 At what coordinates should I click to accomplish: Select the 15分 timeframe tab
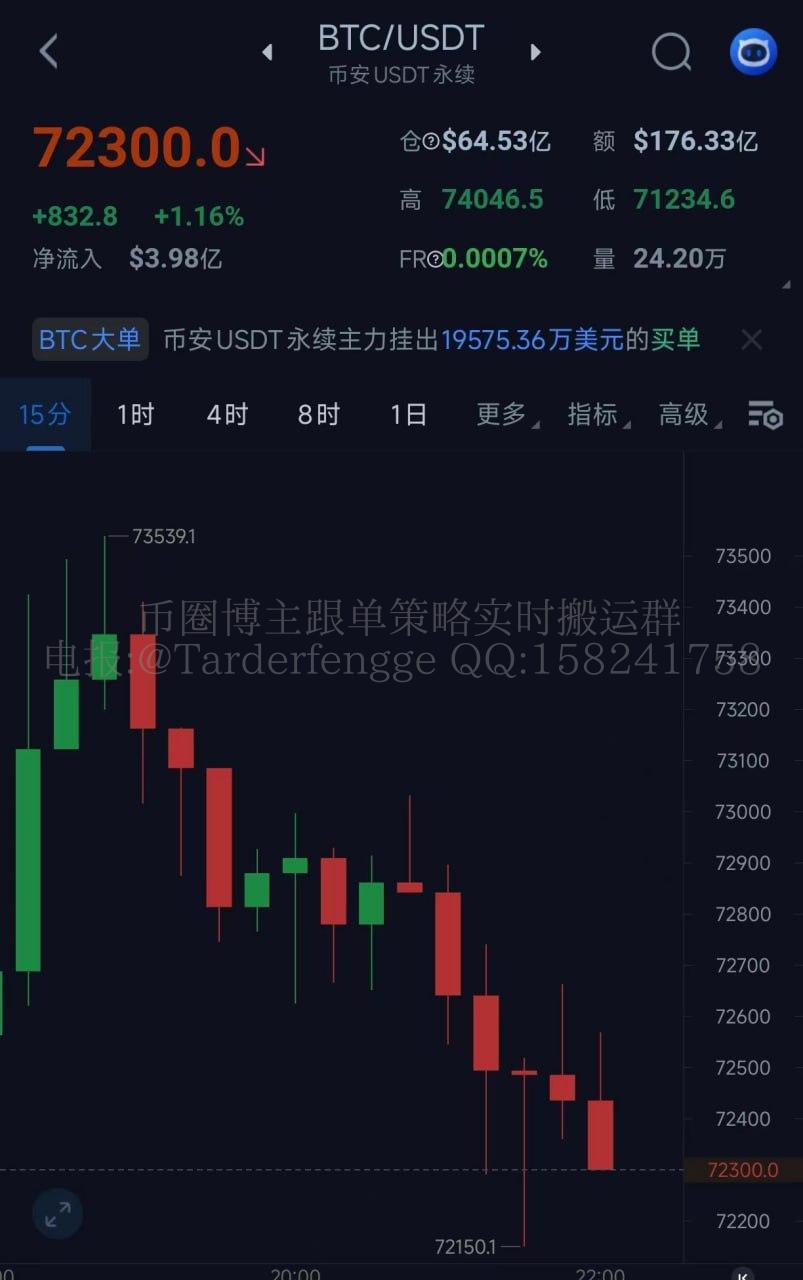pyautogui.click(x=45, y=414)
